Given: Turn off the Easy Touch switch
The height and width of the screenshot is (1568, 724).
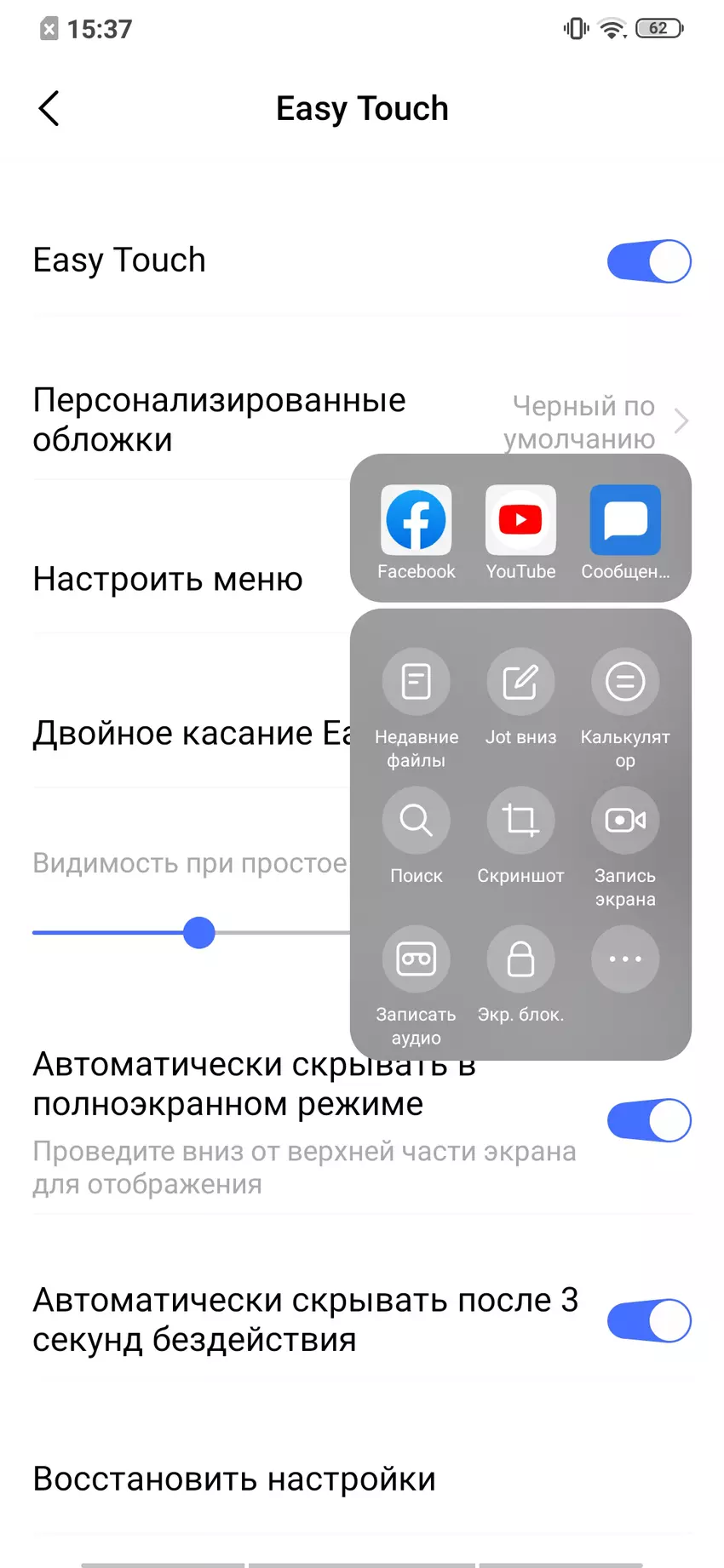Looking at the screenshot, I should tap(648, 261).
